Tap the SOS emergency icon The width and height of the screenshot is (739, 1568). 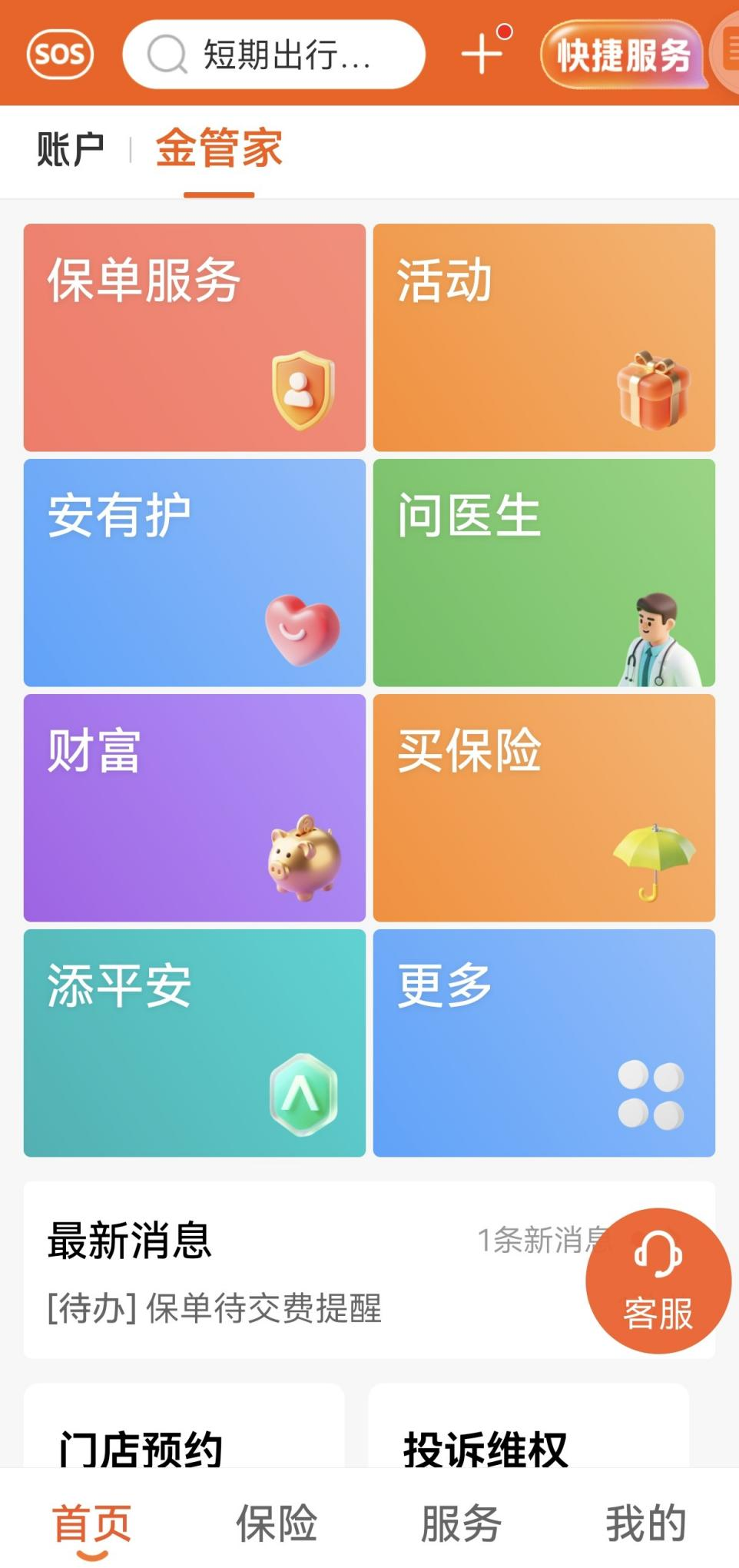[60, 55]
